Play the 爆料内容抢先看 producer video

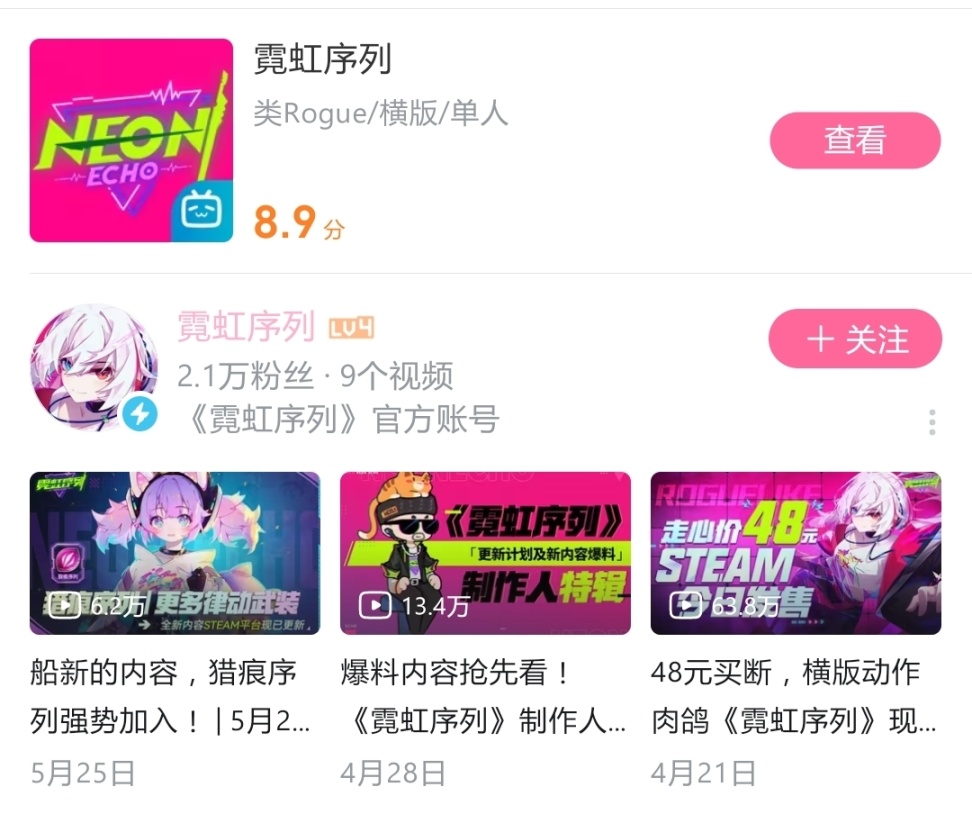pos(485,553)
